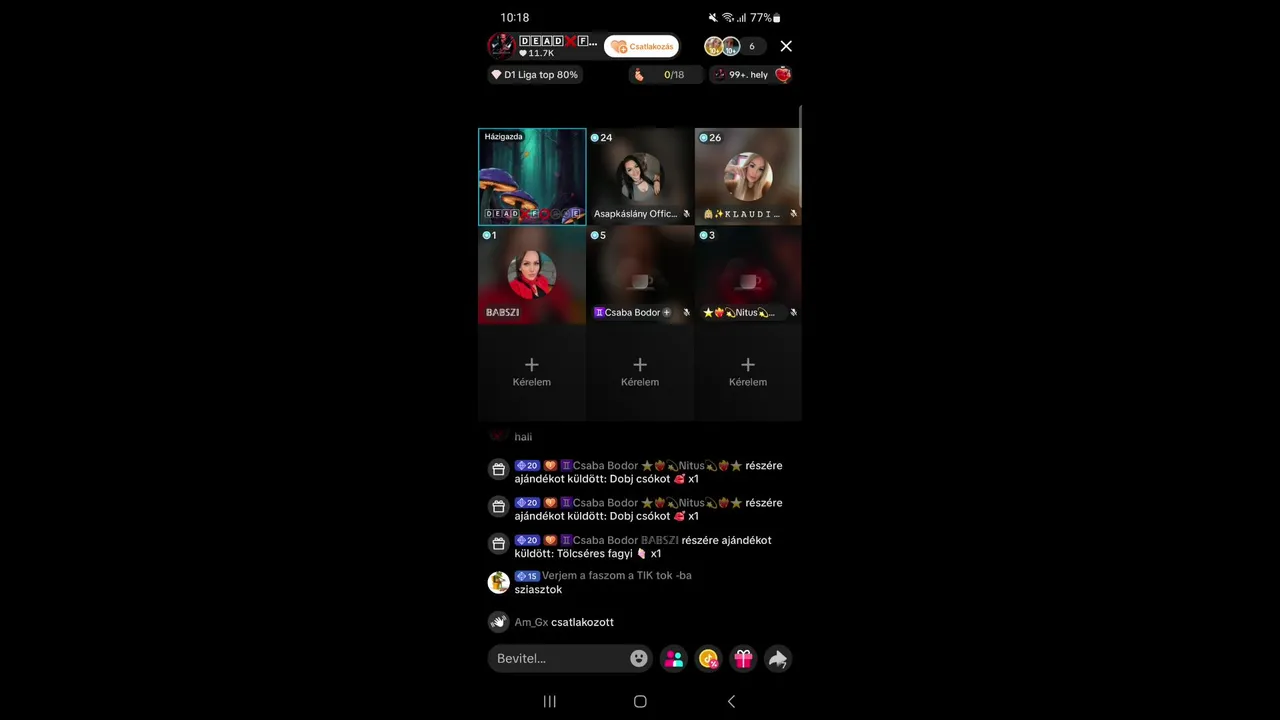Open the KLAUDI guest tile
Screen dimensions: 1280x720
point(748,176)
